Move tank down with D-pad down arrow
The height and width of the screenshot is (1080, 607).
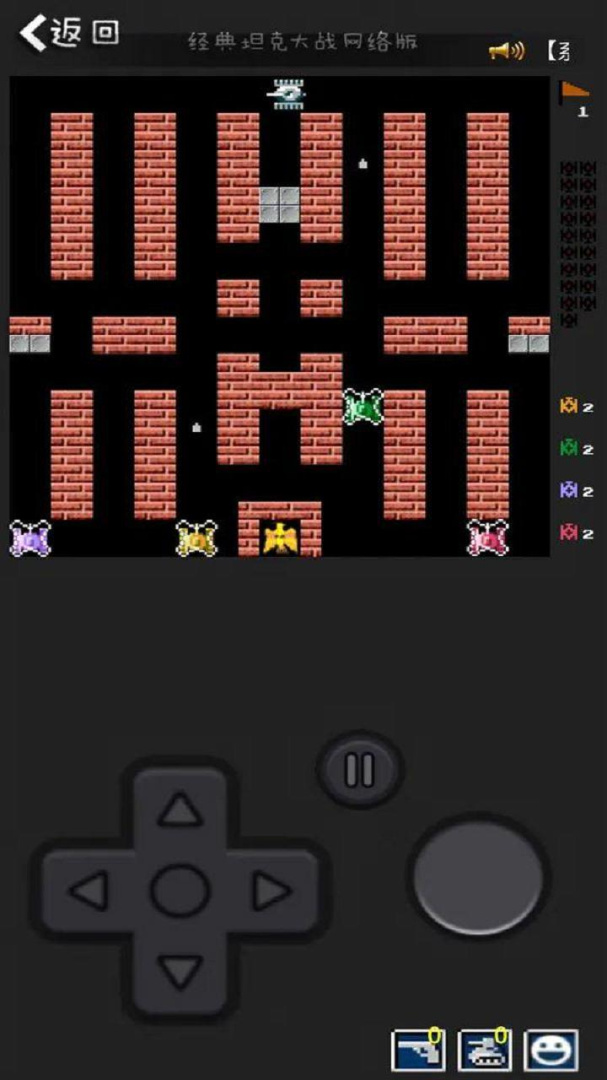click(x=180, y=970)
